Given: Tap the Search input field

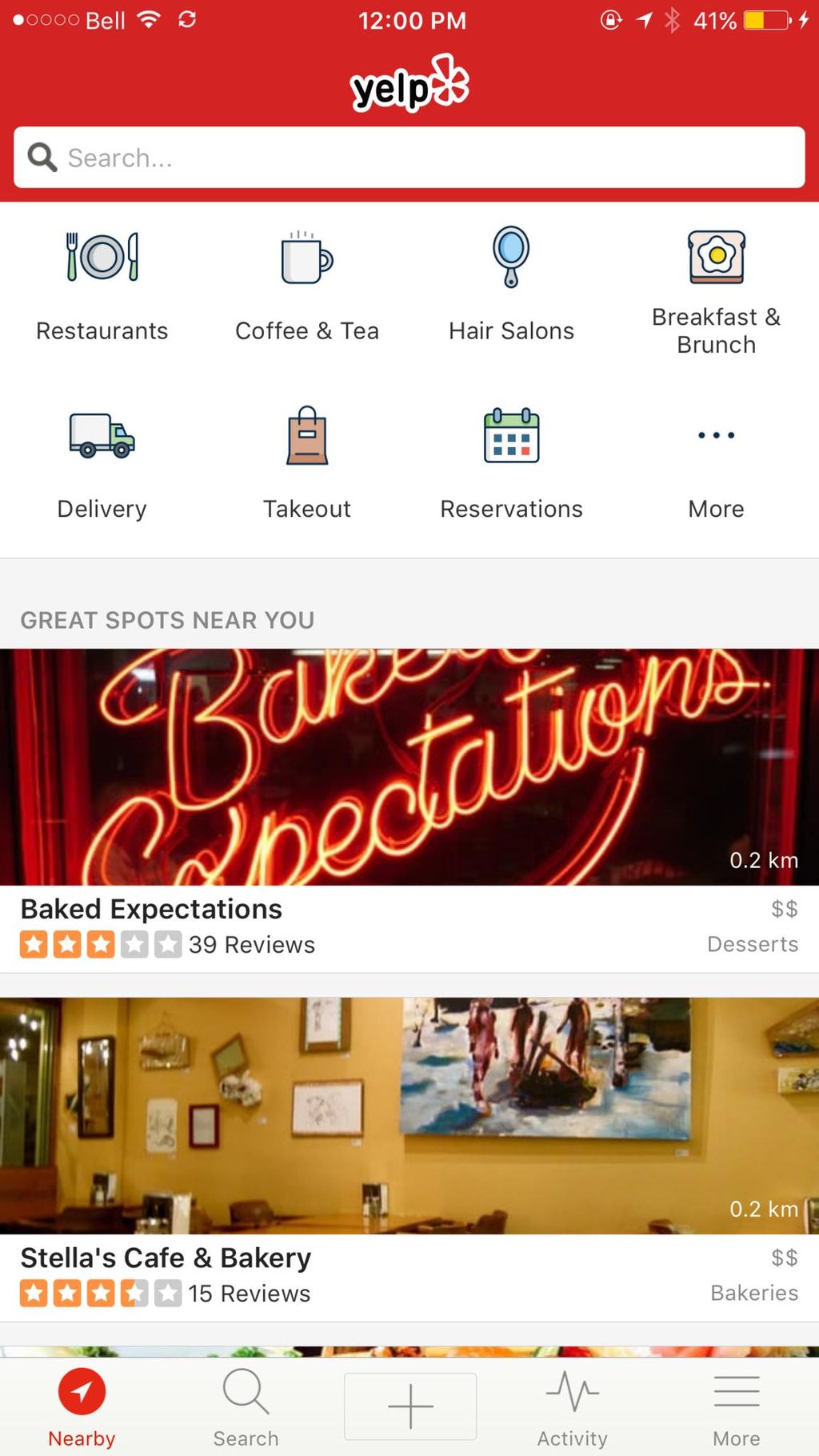Looking at the screenshot, I should pos(409,158).
